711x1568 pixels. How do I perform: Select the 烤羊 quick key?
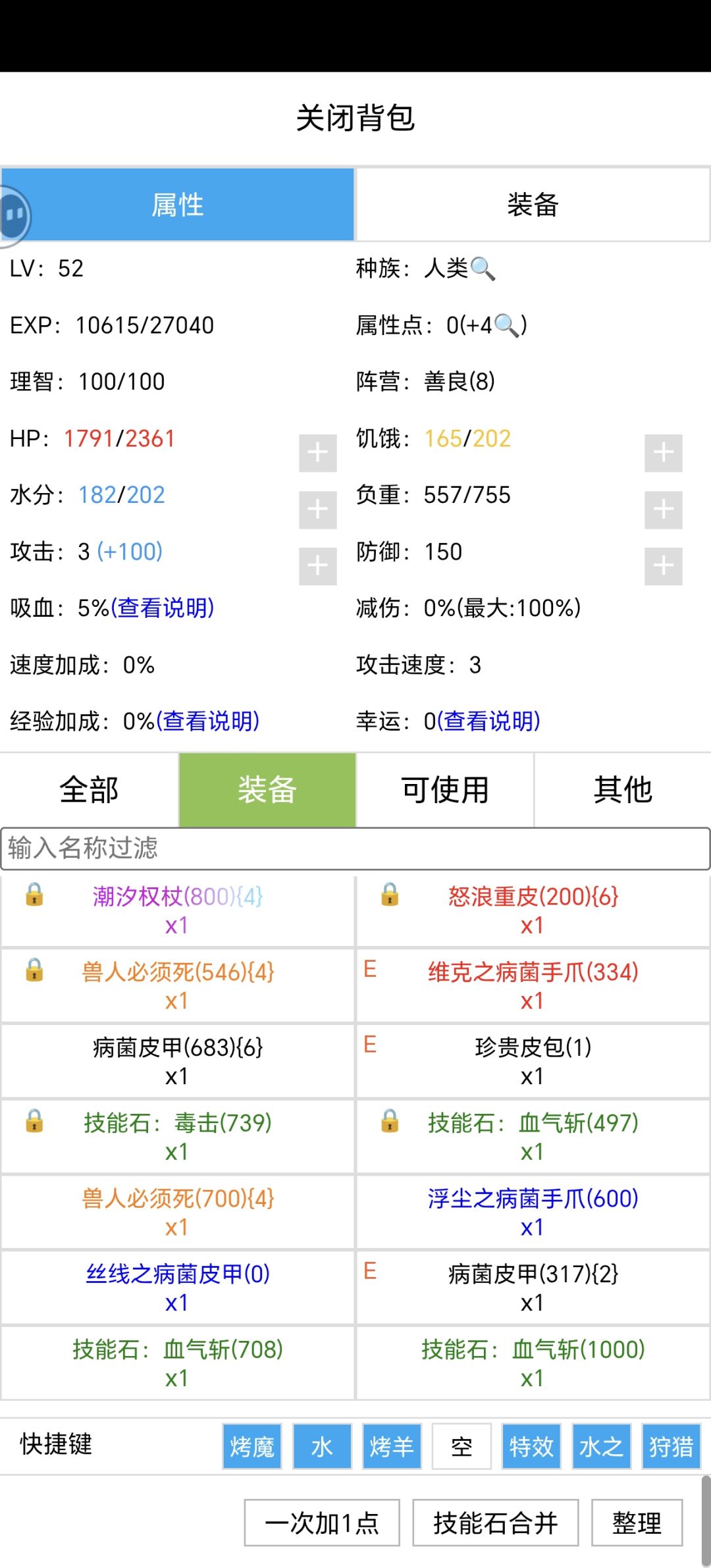(391, 1447)
